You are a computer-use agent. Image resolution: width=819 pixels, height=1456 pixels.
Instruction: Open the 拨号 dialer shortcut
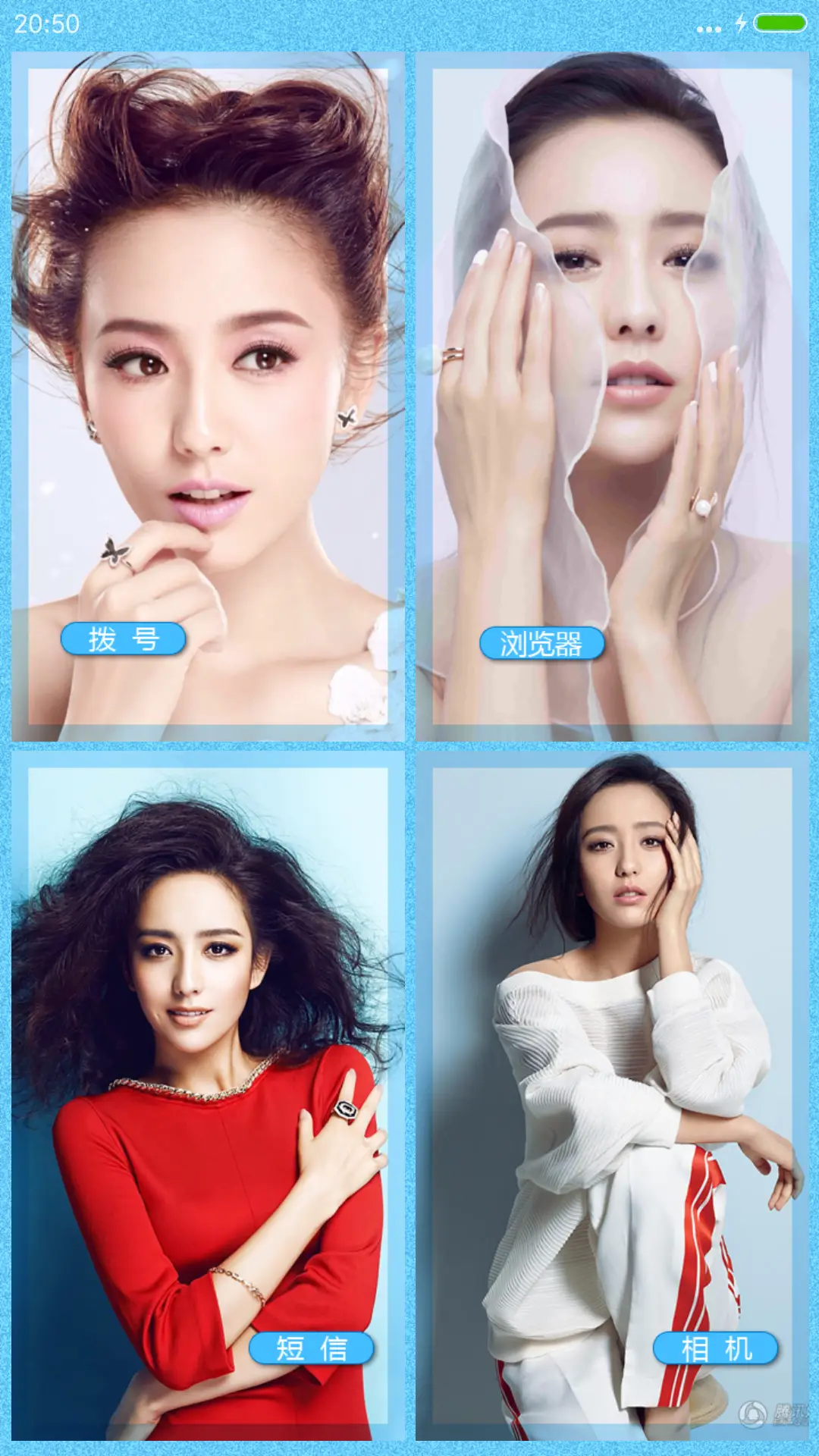[x=123, y=639]
